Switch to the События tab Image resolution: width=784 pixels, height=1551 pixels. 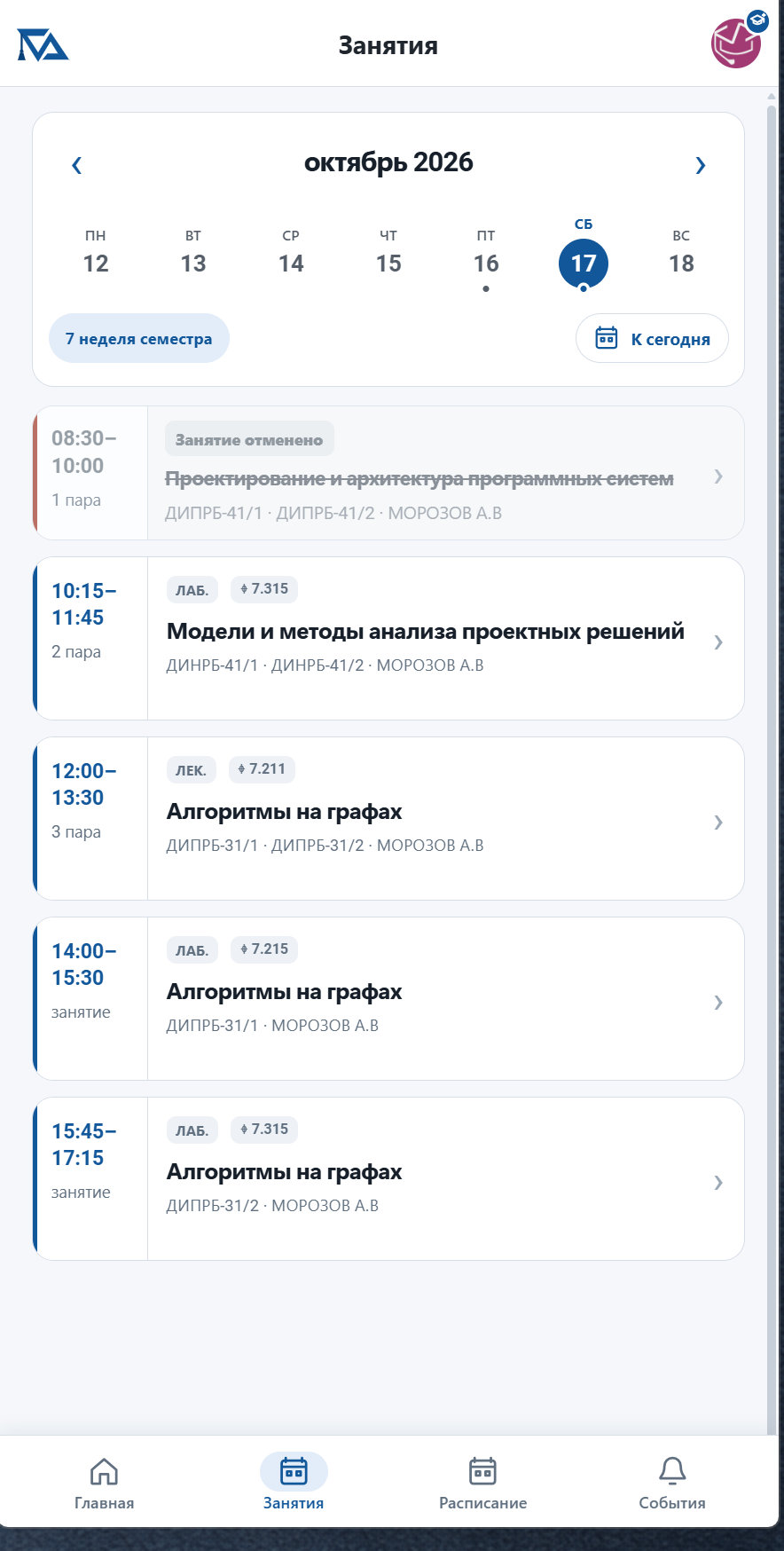[x=672, y=1483]
